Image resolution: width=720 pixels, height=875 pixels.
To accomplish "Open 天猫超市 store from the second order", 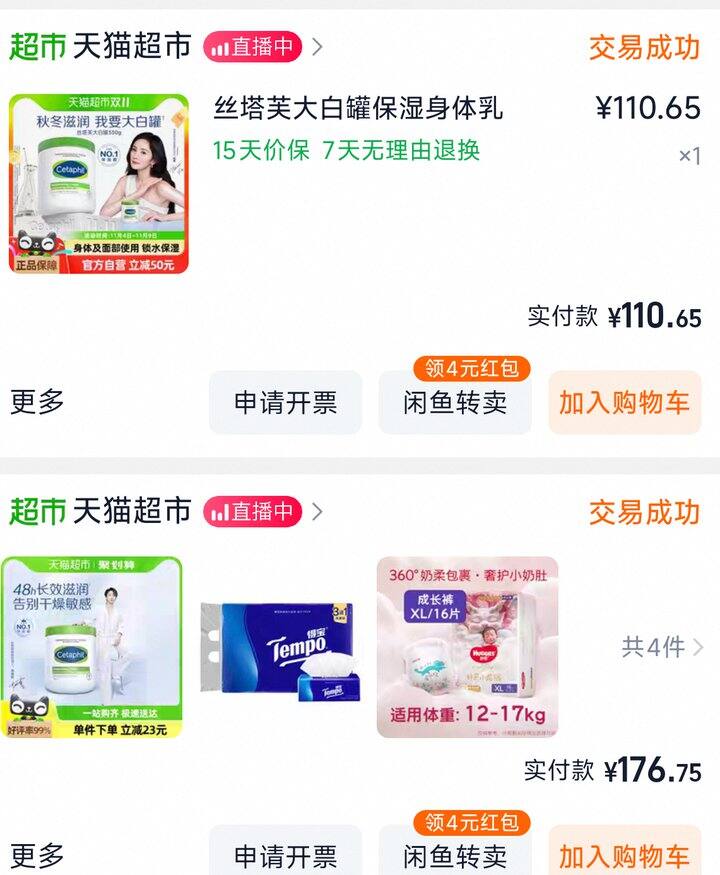I will [x=131, y=512].
